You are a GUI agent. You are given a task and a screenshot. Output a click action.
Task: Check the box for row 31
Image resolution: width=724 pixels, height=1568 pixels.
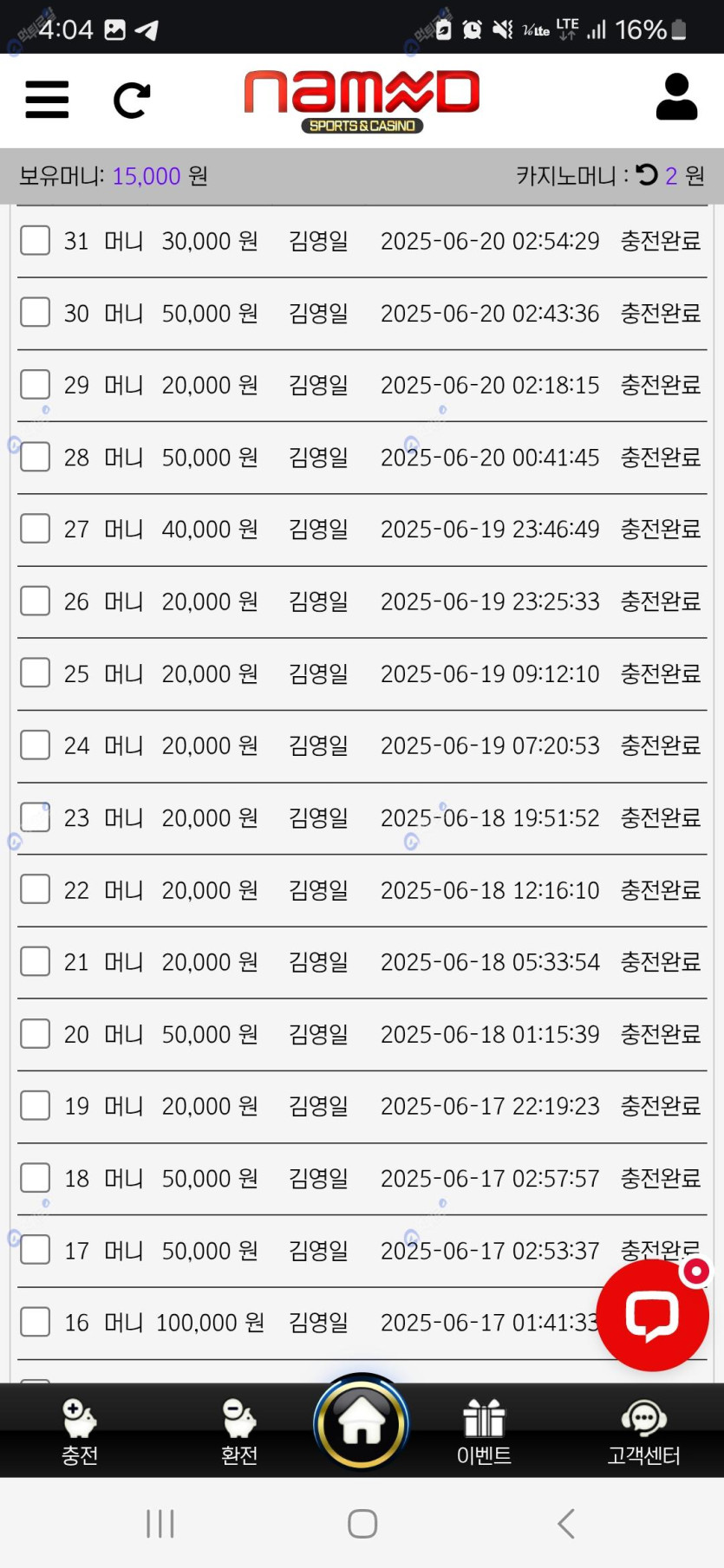pyautogui.click(x=36, y=240)
